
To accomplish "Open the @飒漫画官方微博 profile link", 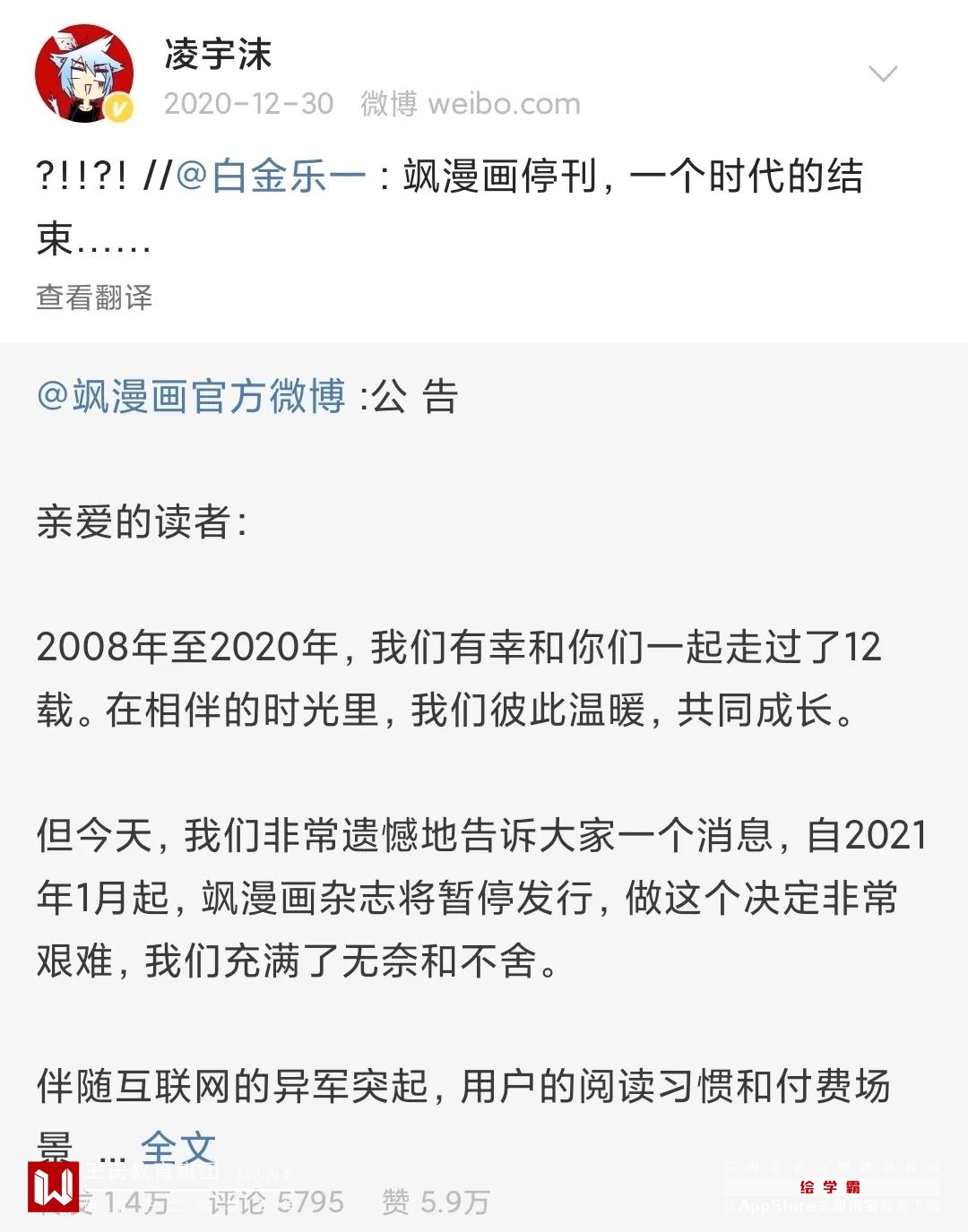I will pyautogui.click(x=191, y=396).
